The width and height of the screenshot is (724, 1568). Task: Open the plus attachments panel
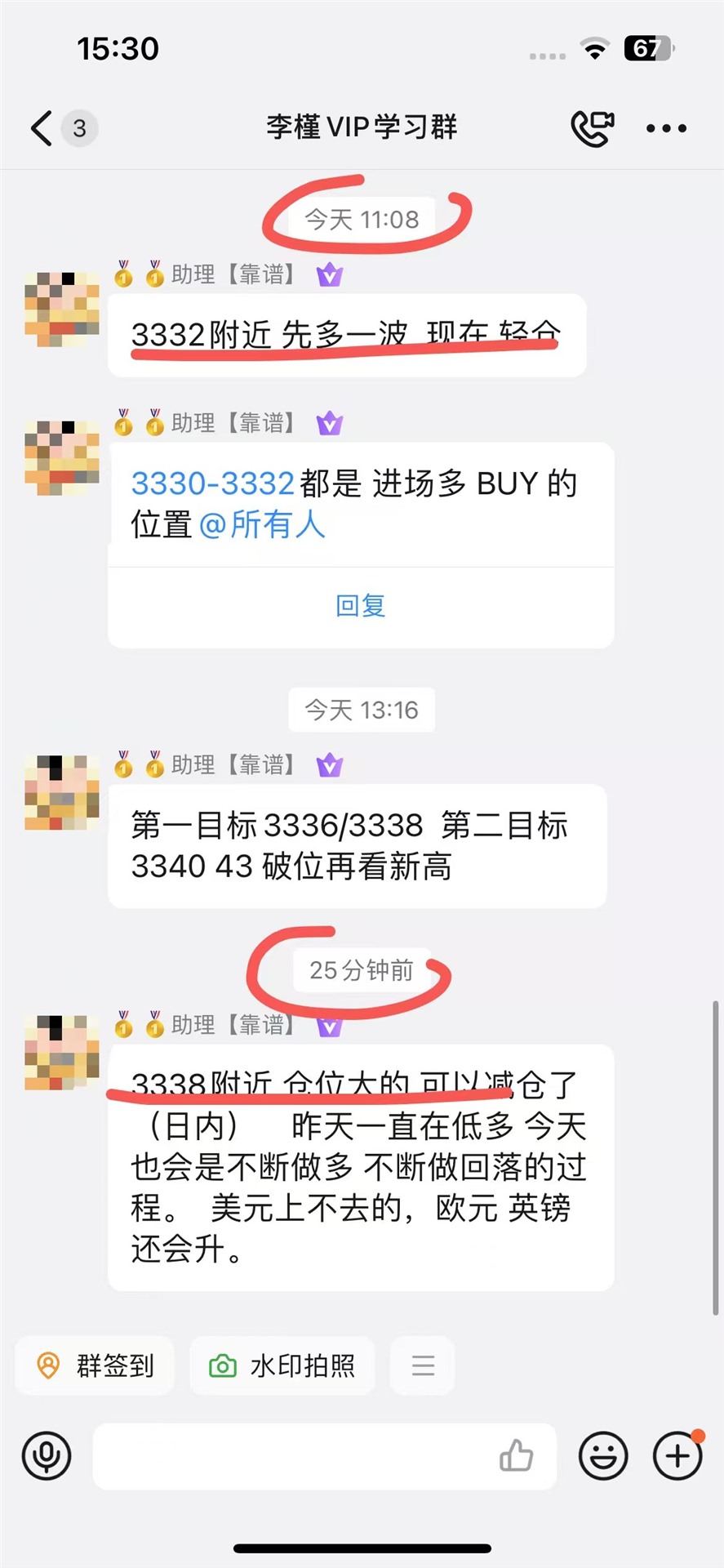pos(677,1455)
